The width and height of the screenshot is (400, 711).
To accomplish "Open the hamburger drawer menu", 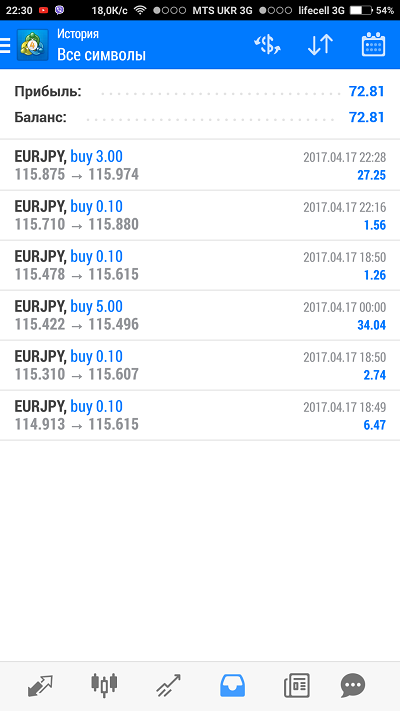I will tap(5, 45).
